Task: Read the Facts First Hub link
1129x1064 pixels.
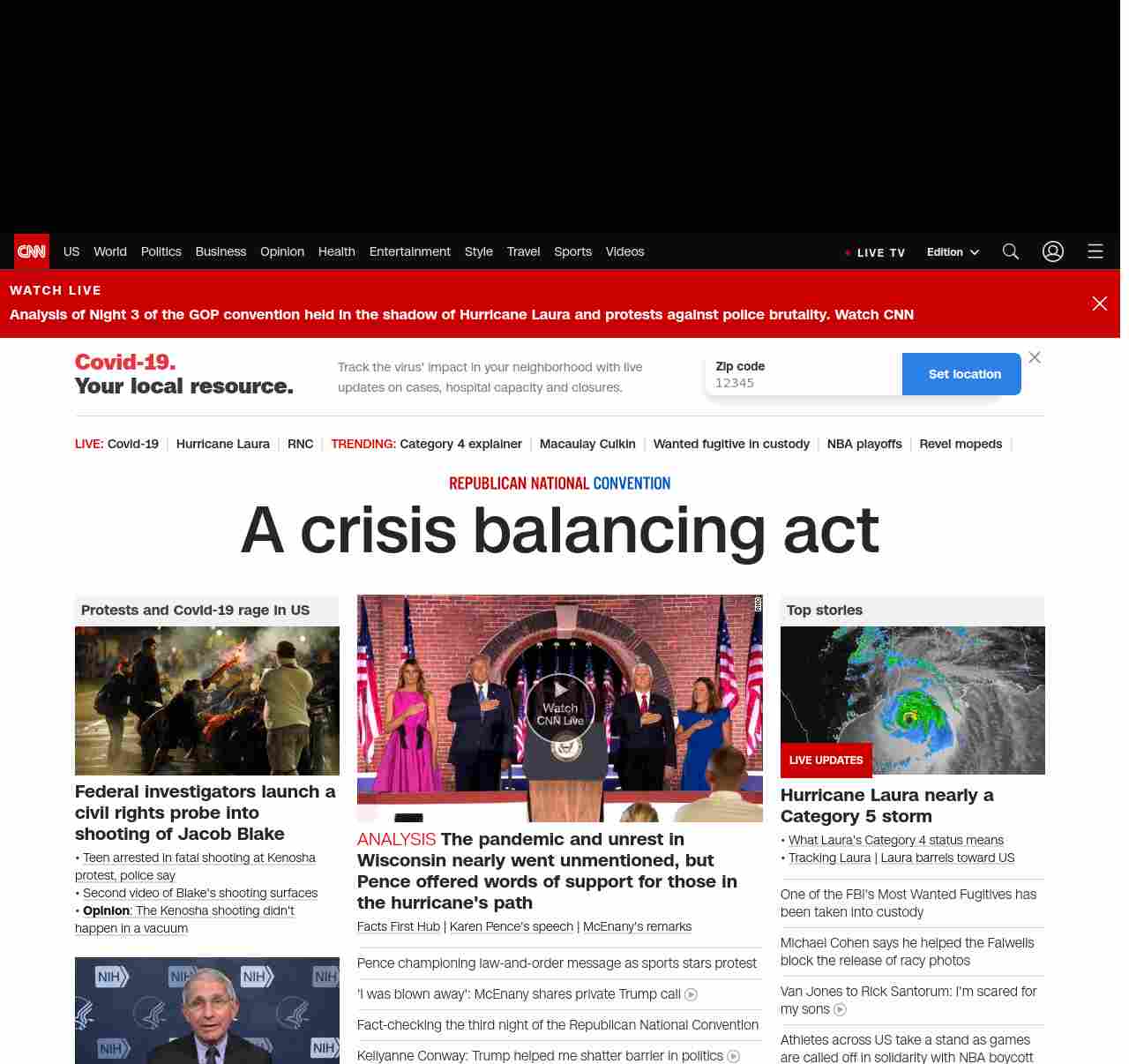Action: coord(399,926)
